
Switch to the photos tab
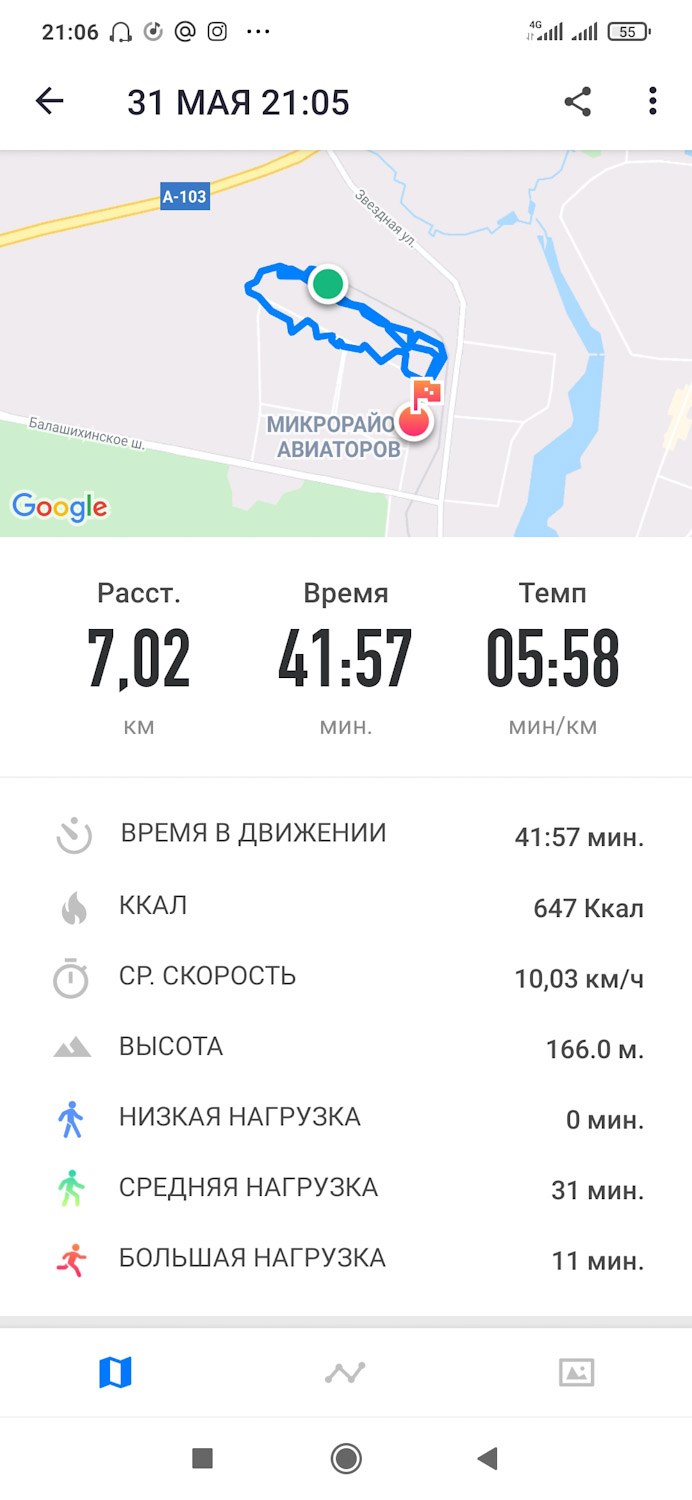click(576, 1372)
